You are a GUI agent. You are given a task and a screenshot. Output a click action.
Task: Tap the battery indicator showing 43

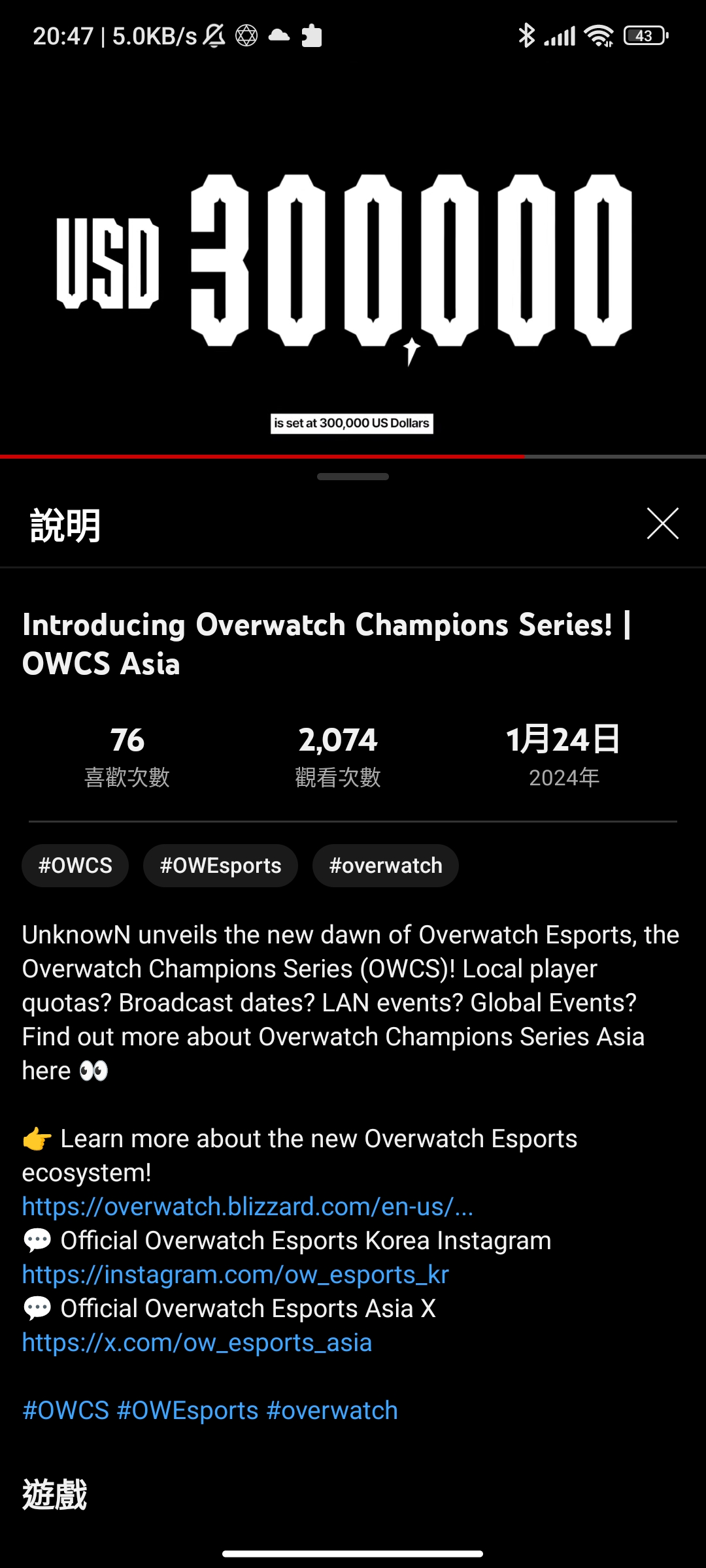642,35
